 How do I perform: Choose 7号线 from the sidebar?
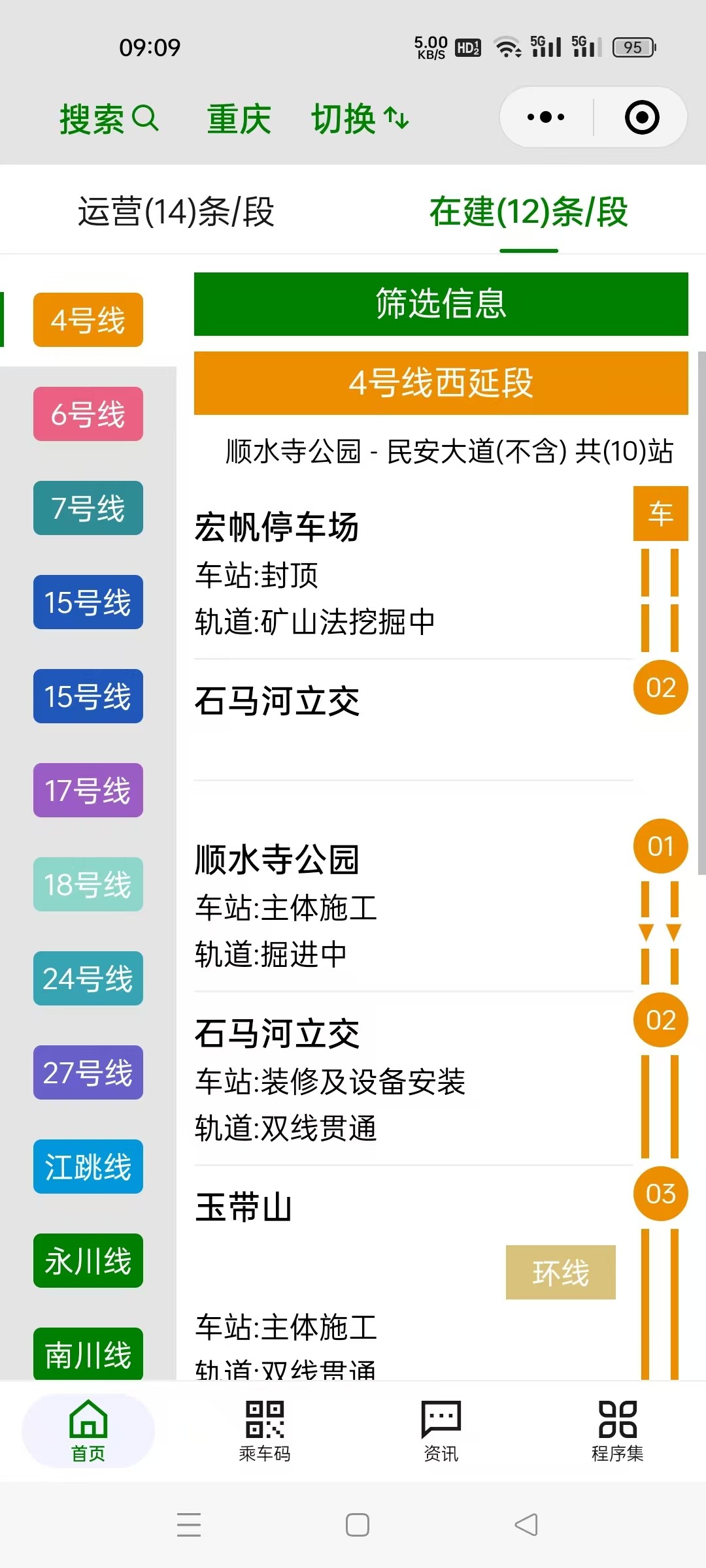[x=88, y=508]
